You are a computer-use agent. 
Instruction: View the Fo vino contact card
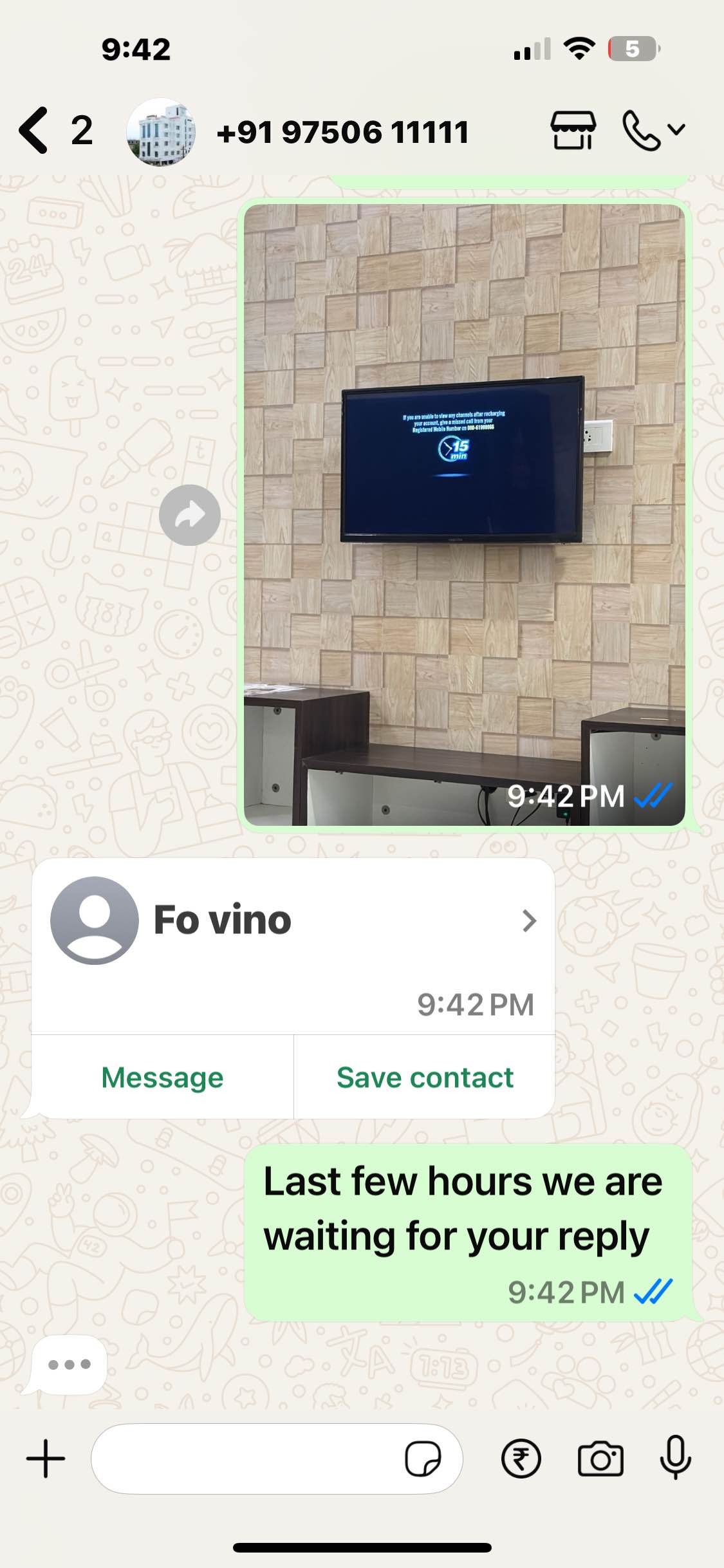tap(293, 920)
